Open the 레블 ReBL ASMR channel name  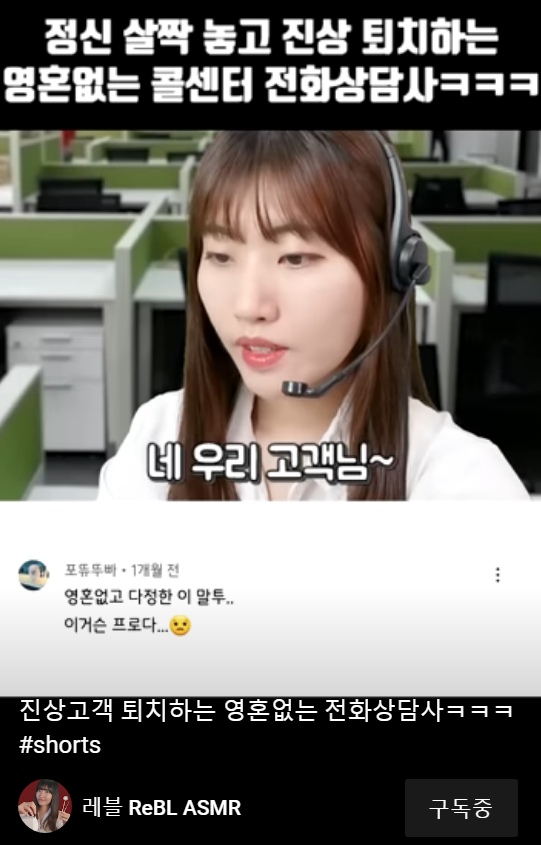162,808
